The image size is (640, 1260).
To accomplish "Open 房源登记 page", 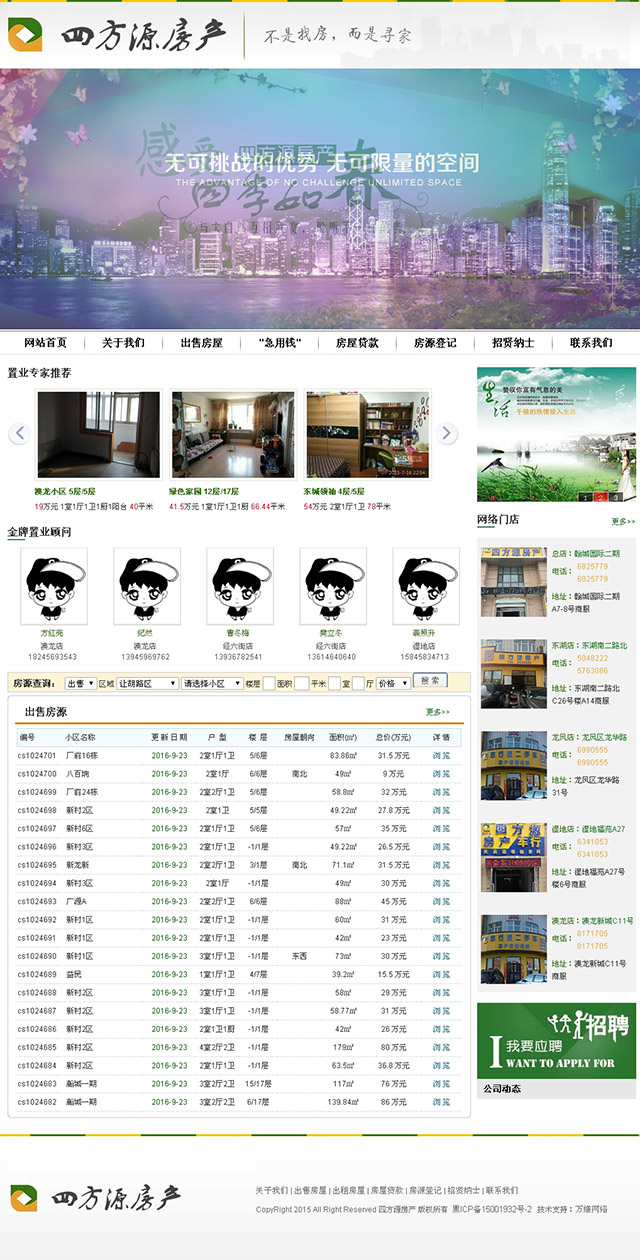I will tap(435, 343).
